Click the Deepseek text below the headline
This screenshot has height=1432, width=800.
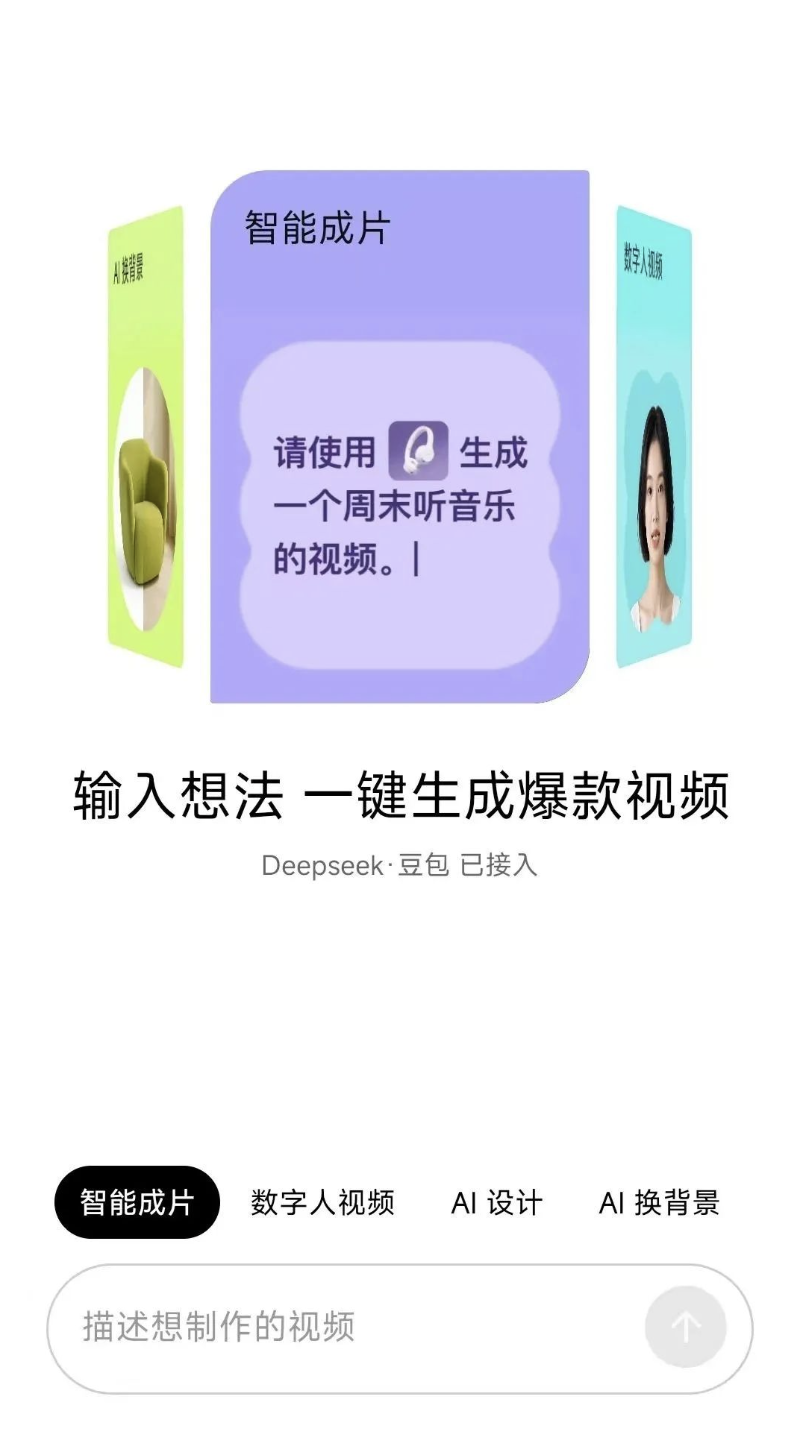(x=321, y=865)
